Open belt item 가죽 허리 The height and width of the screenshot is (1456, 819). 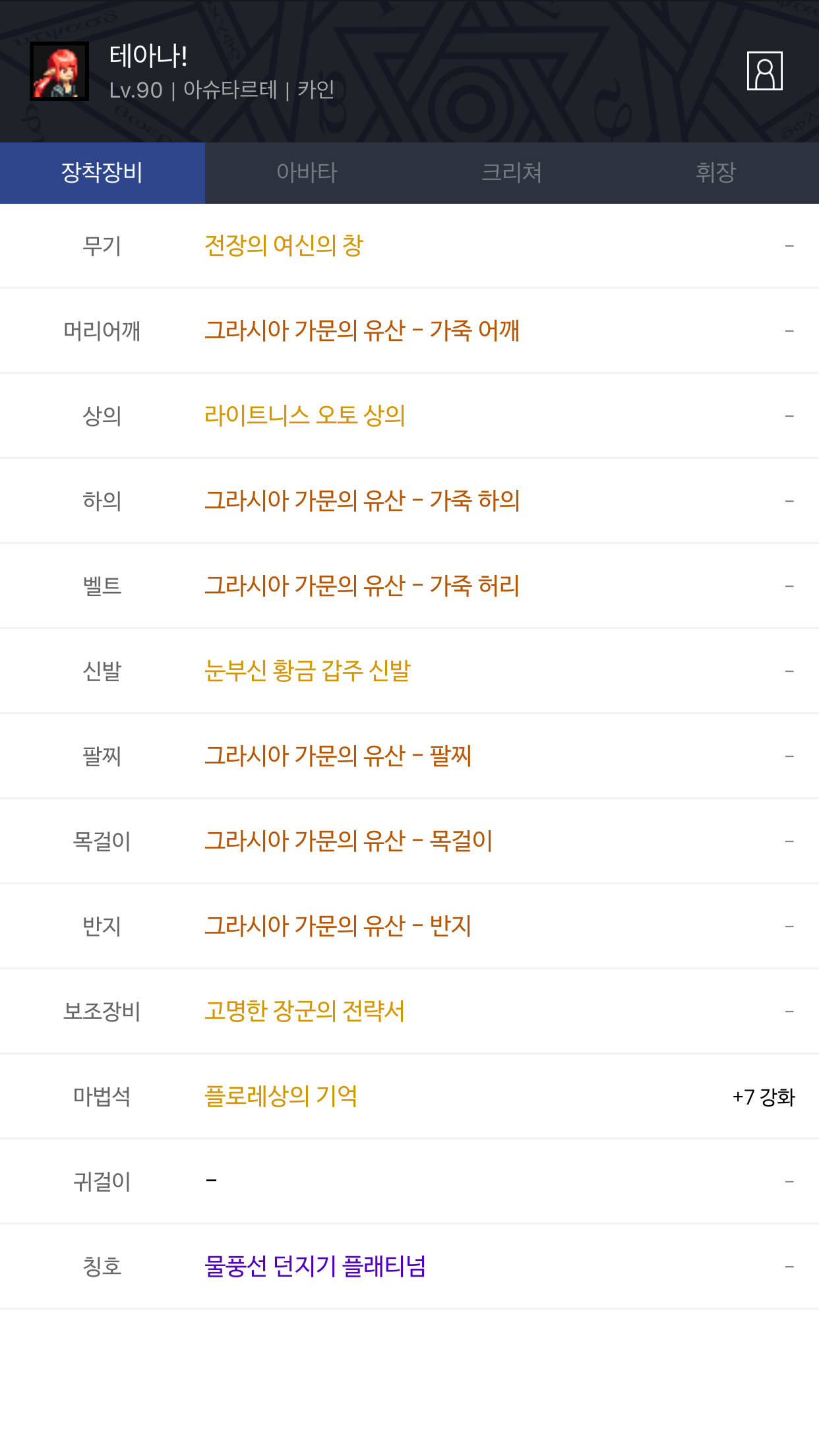click(x=362, y=586)
